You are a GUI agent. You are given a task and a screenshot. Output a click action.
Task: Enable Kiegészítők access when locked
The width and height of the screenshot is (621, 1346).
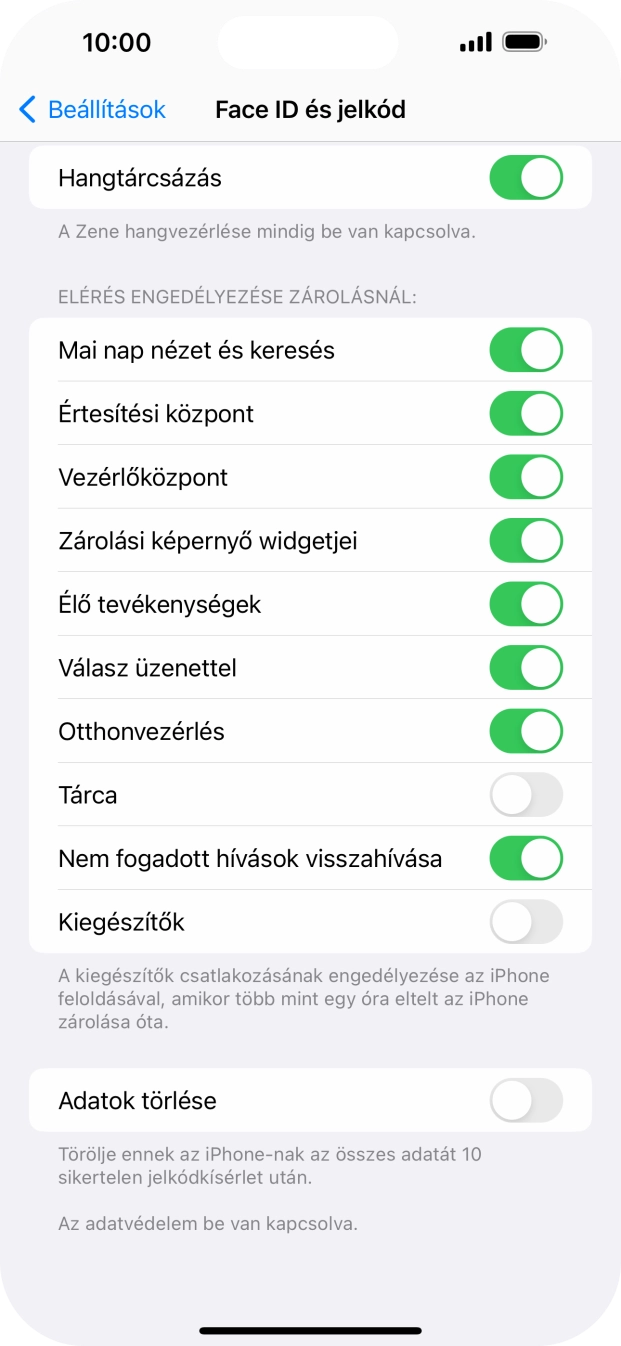point(525,922)
